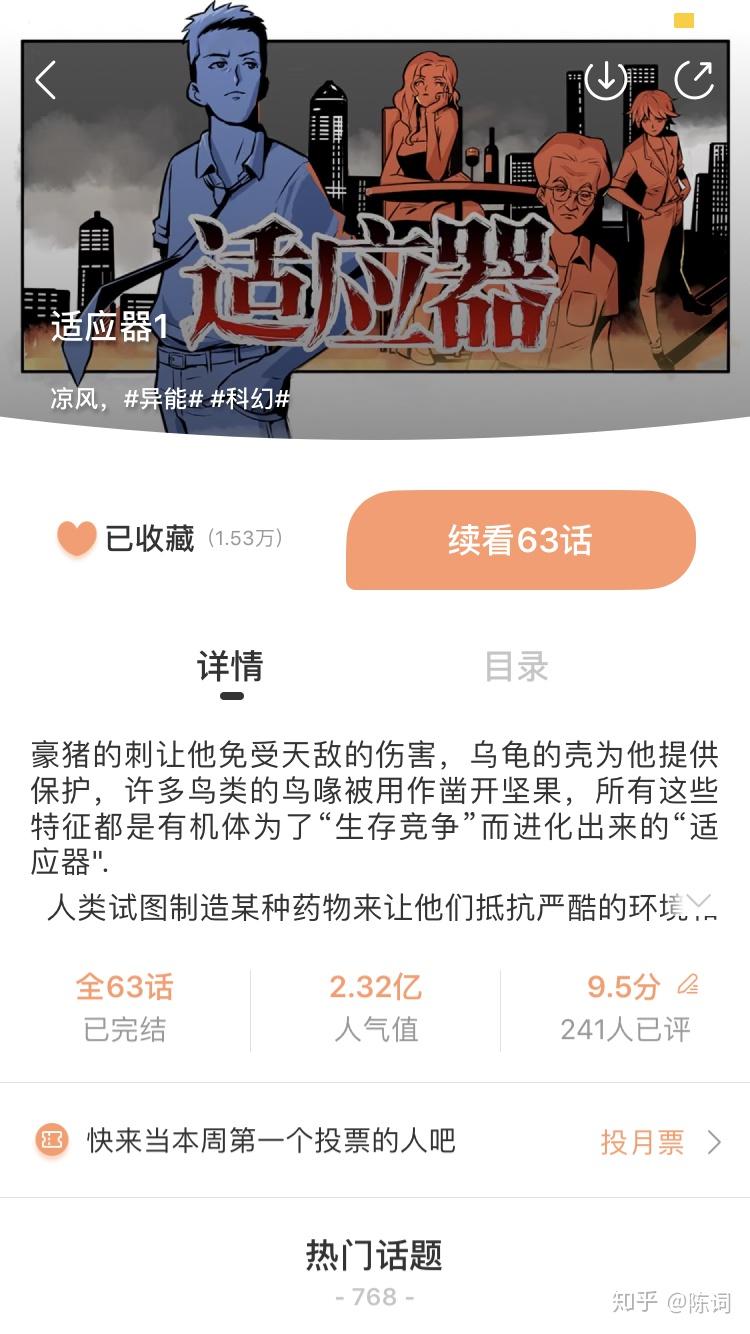Continue reading with 续看63话

click(520, 540)
